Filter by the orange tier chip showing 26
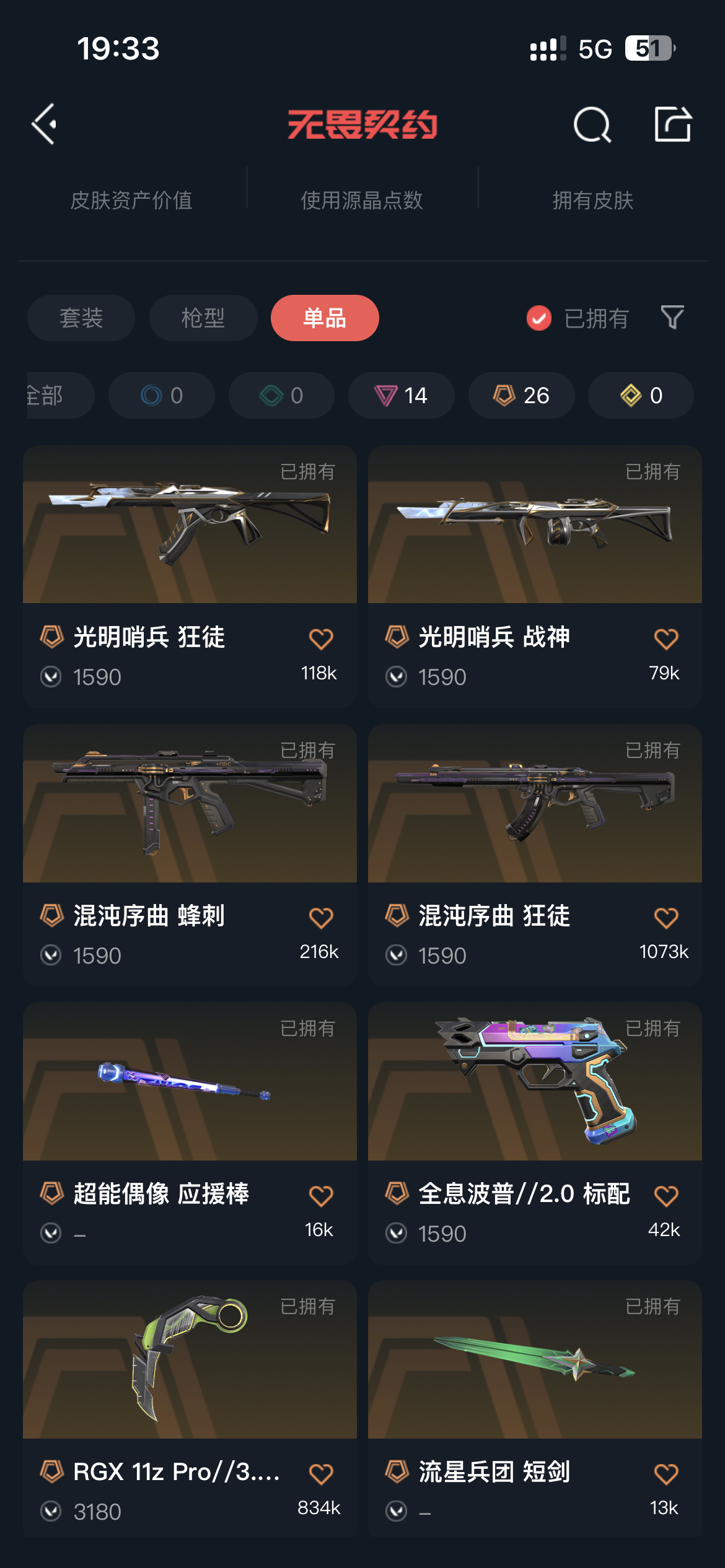Image resolution: width=725 pixels, height=1568 pixels. (x=521, y=395)
